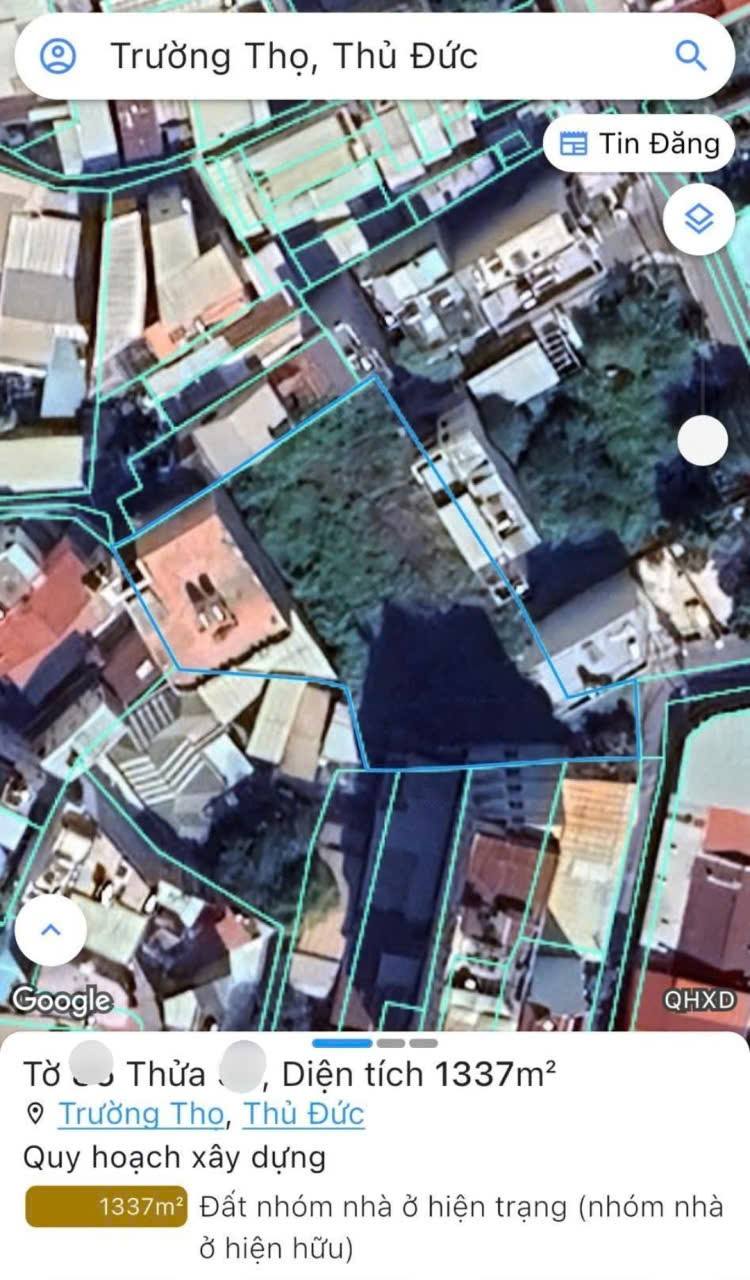Open the Tin Đăng listings button
750x1280 pixels.
point(640,143)
